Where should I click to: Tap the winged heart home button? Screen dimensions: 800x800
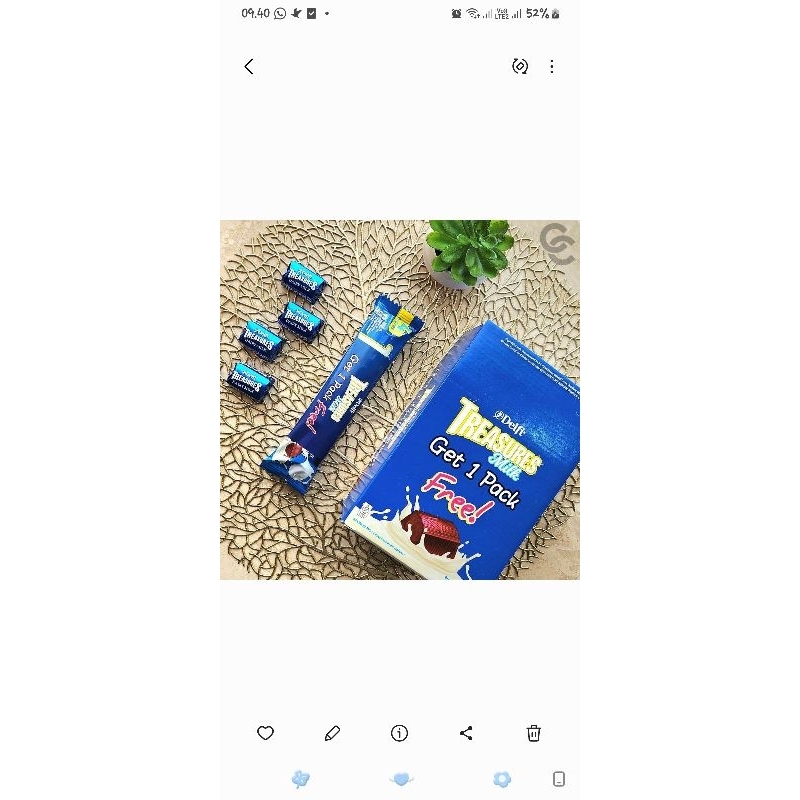coord(401,779)
